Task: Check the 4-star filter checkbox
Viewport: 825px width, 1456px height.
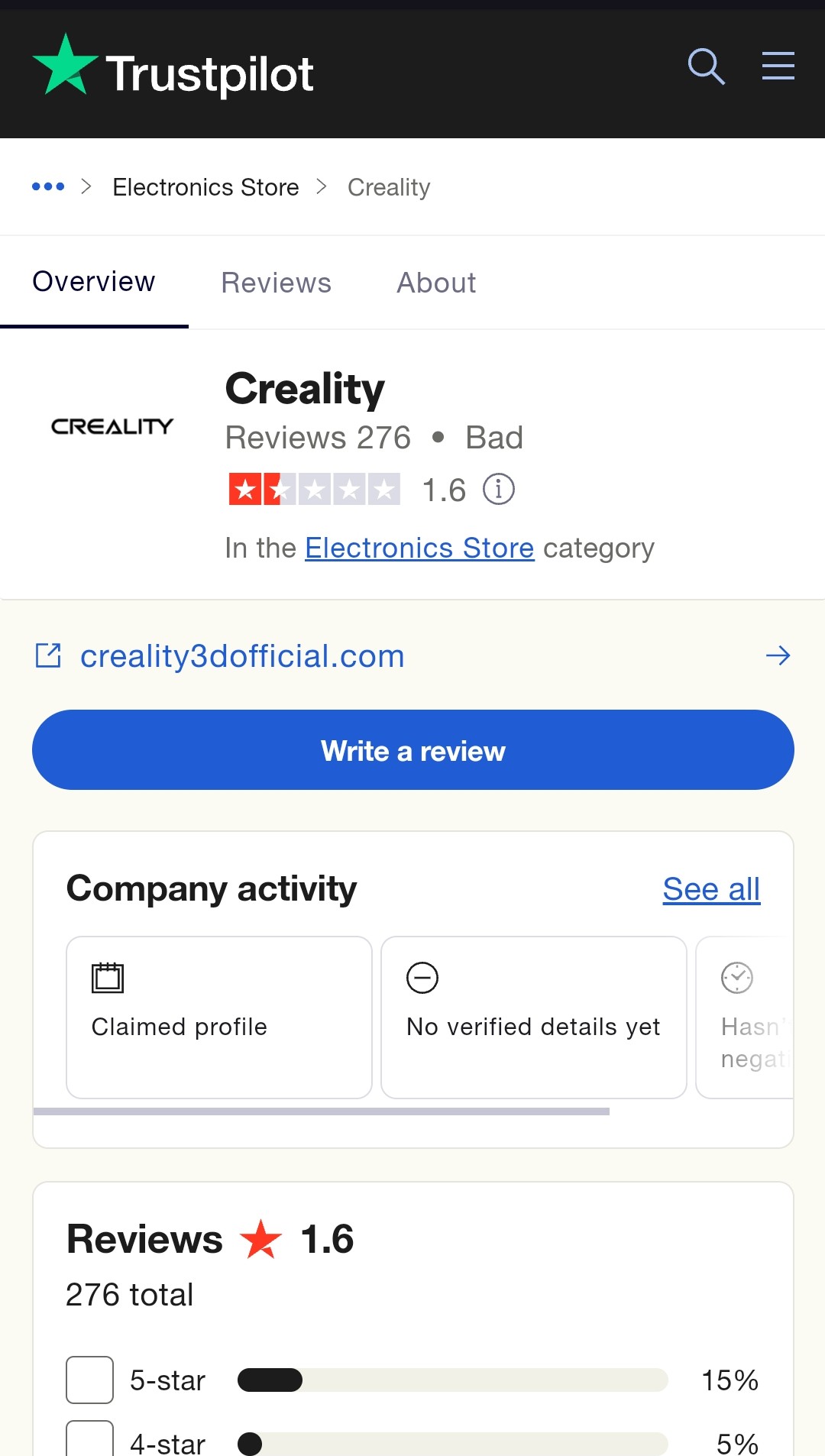Action: tap(89, 1439)
